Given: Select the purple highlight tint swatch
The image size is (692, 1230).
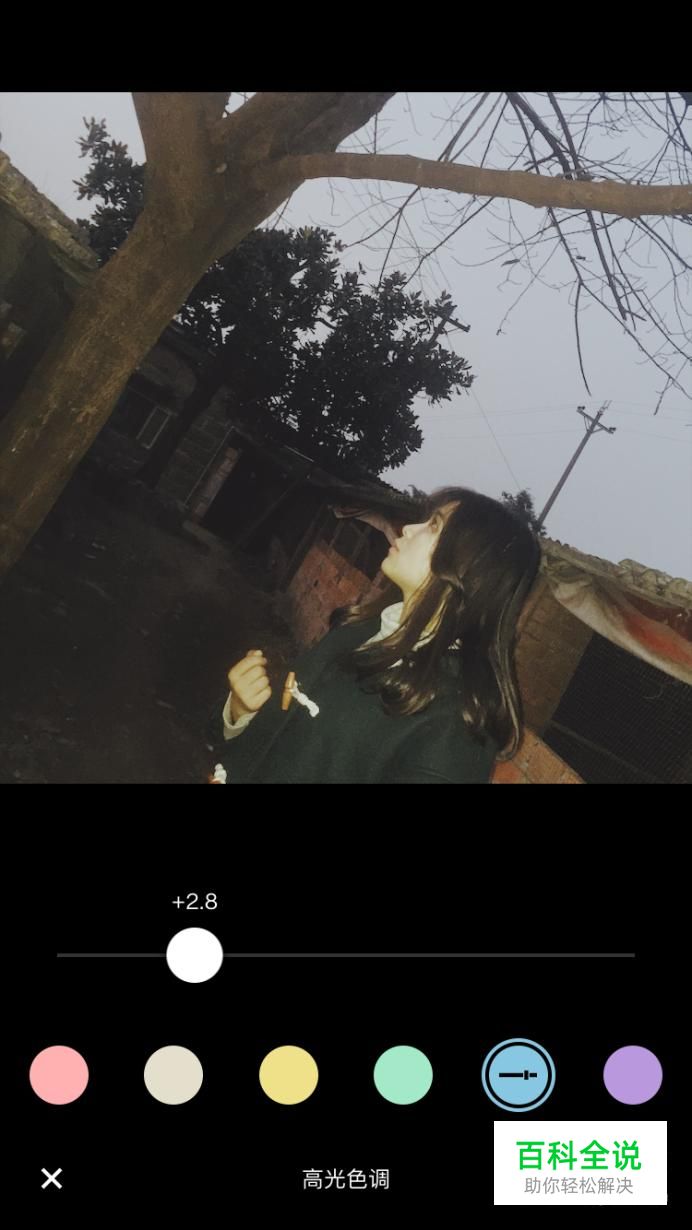Looking at the screenshot, I should [633, 1075].
